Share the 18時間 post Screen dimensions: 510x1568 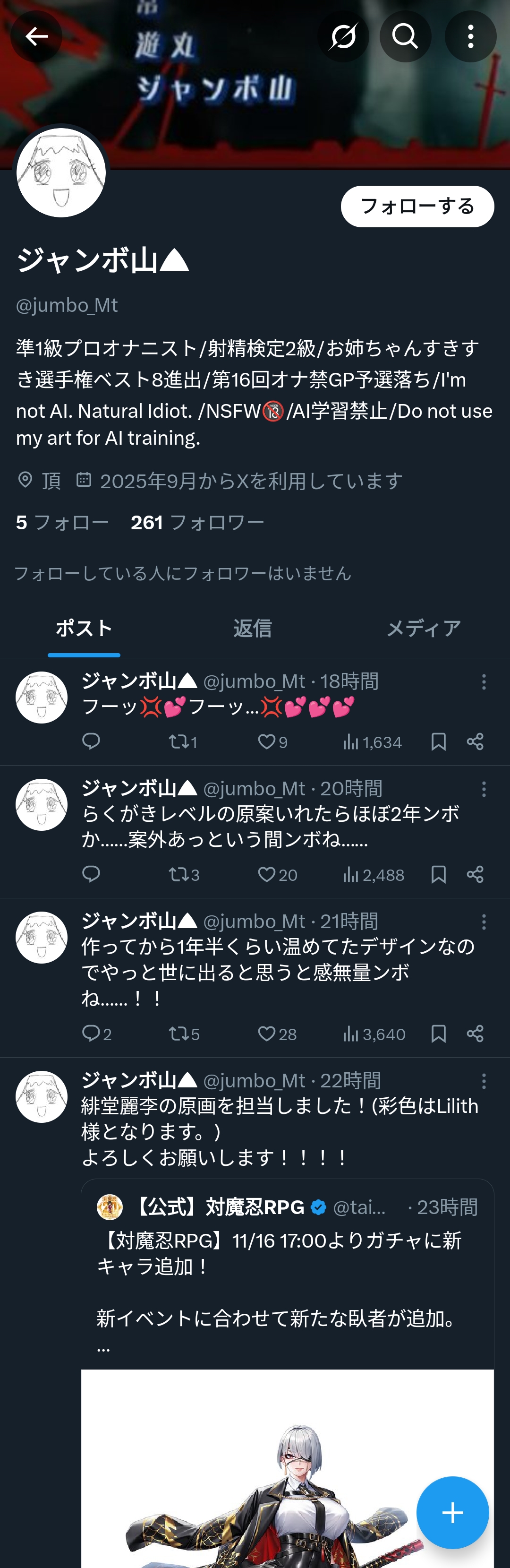coord(476,741)
